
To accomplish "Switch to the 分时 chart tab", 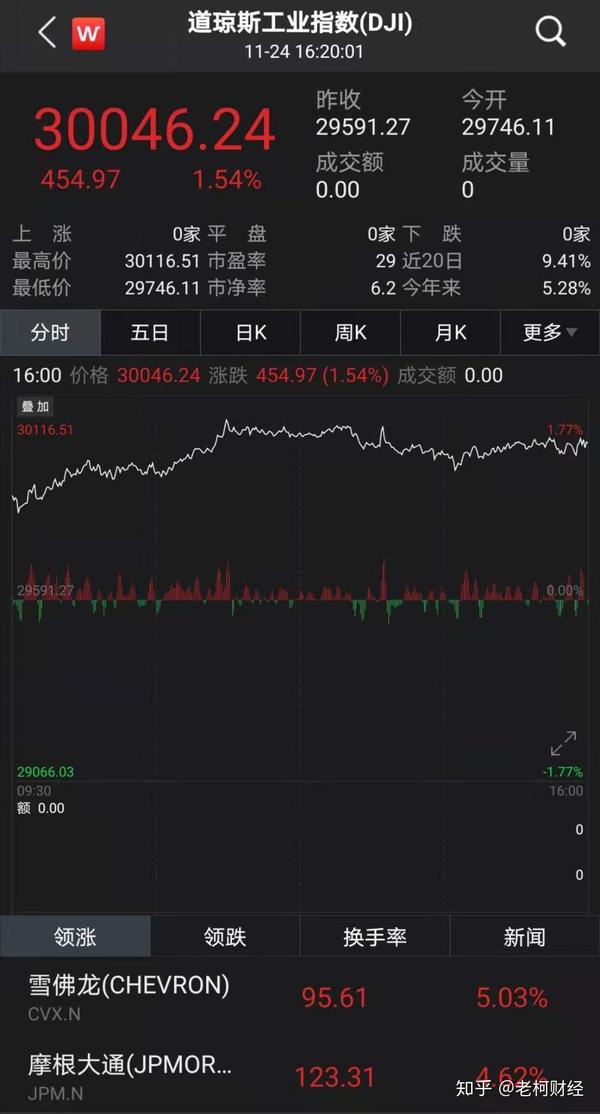I will (50, 333).
